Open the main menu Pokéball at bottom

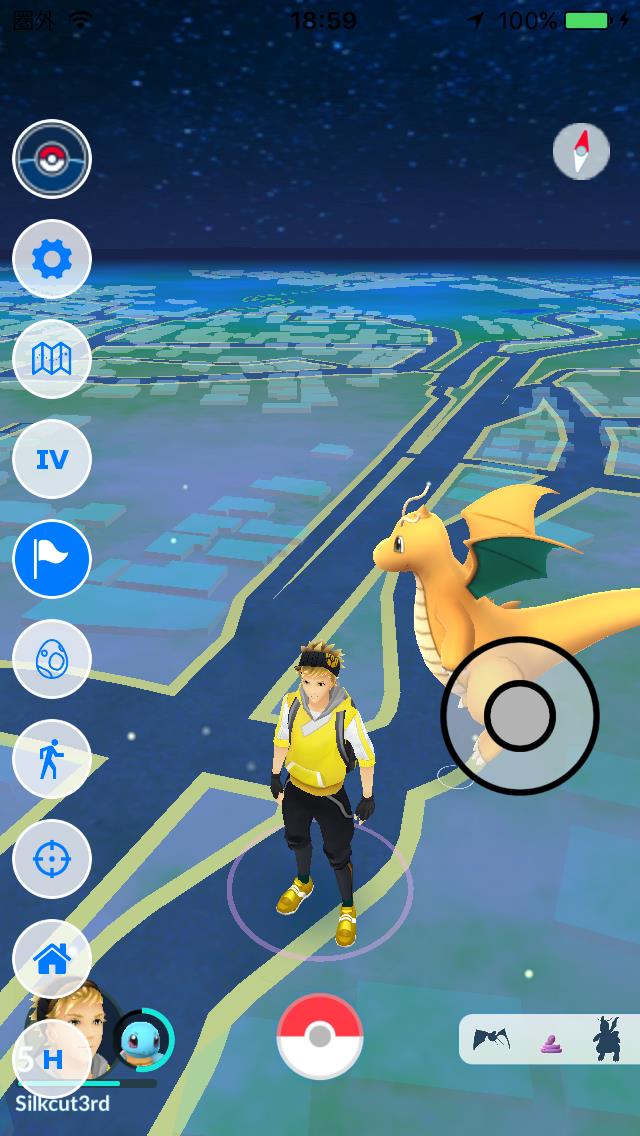[x=320, y=1036]
